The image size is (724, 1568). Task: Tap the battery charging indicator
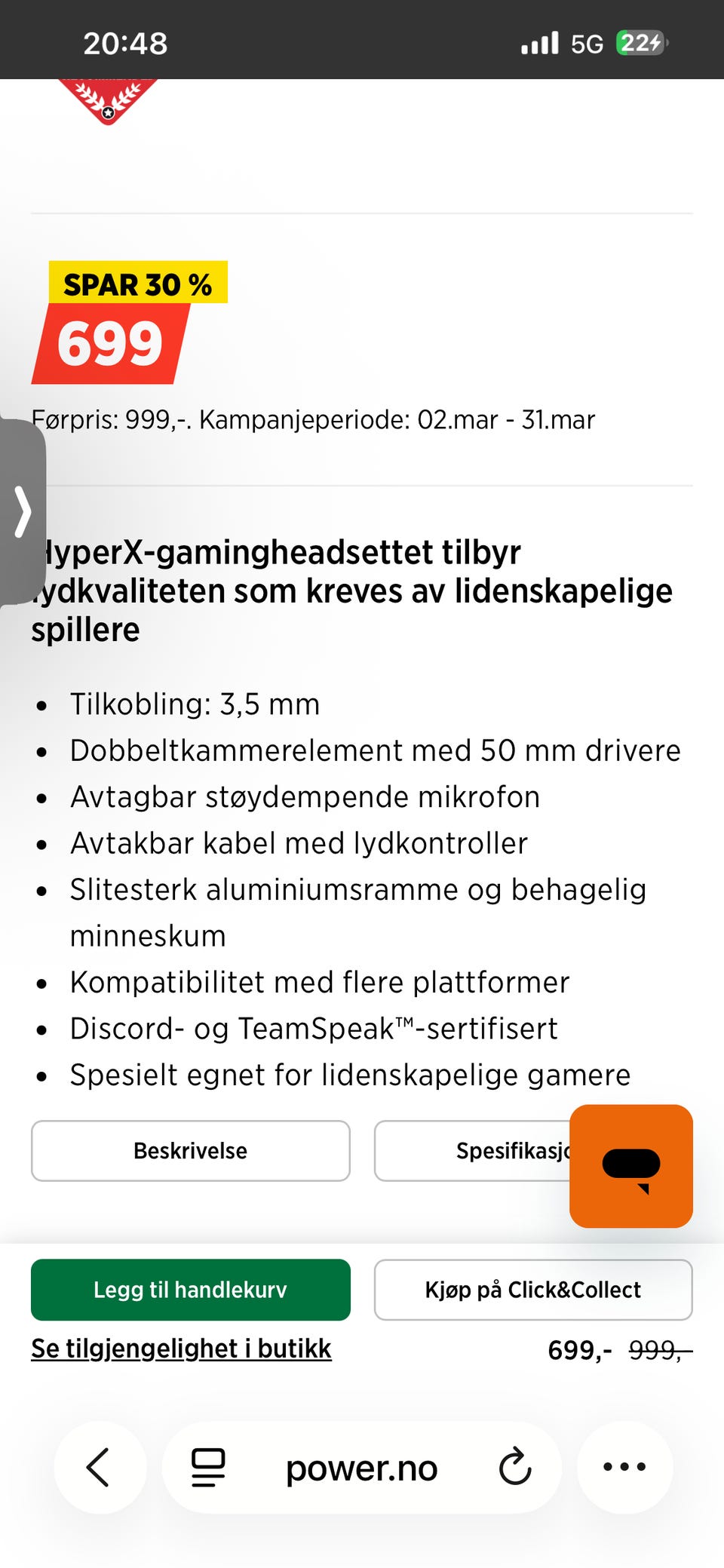(641, 43)
